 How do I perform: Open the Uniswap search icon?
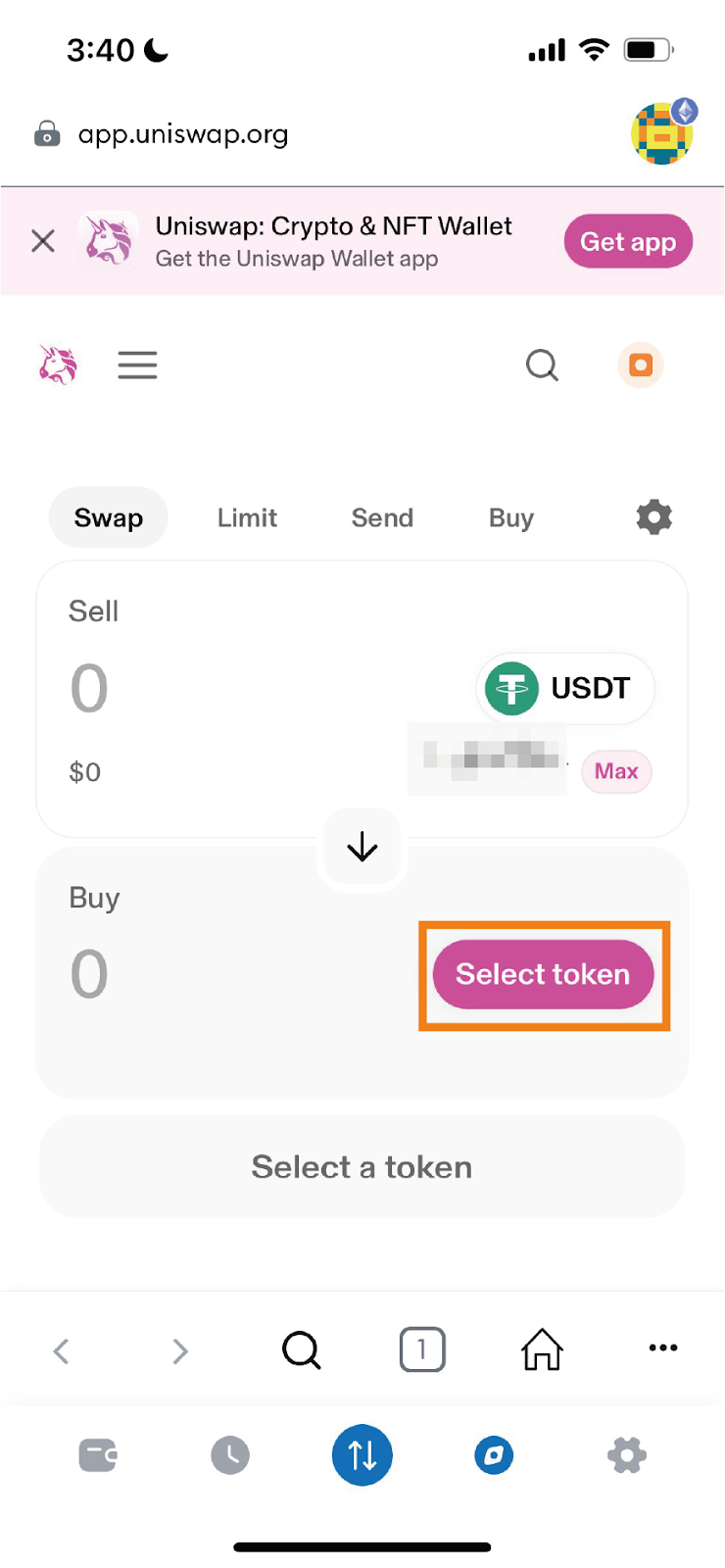click(x=542, y=366)
